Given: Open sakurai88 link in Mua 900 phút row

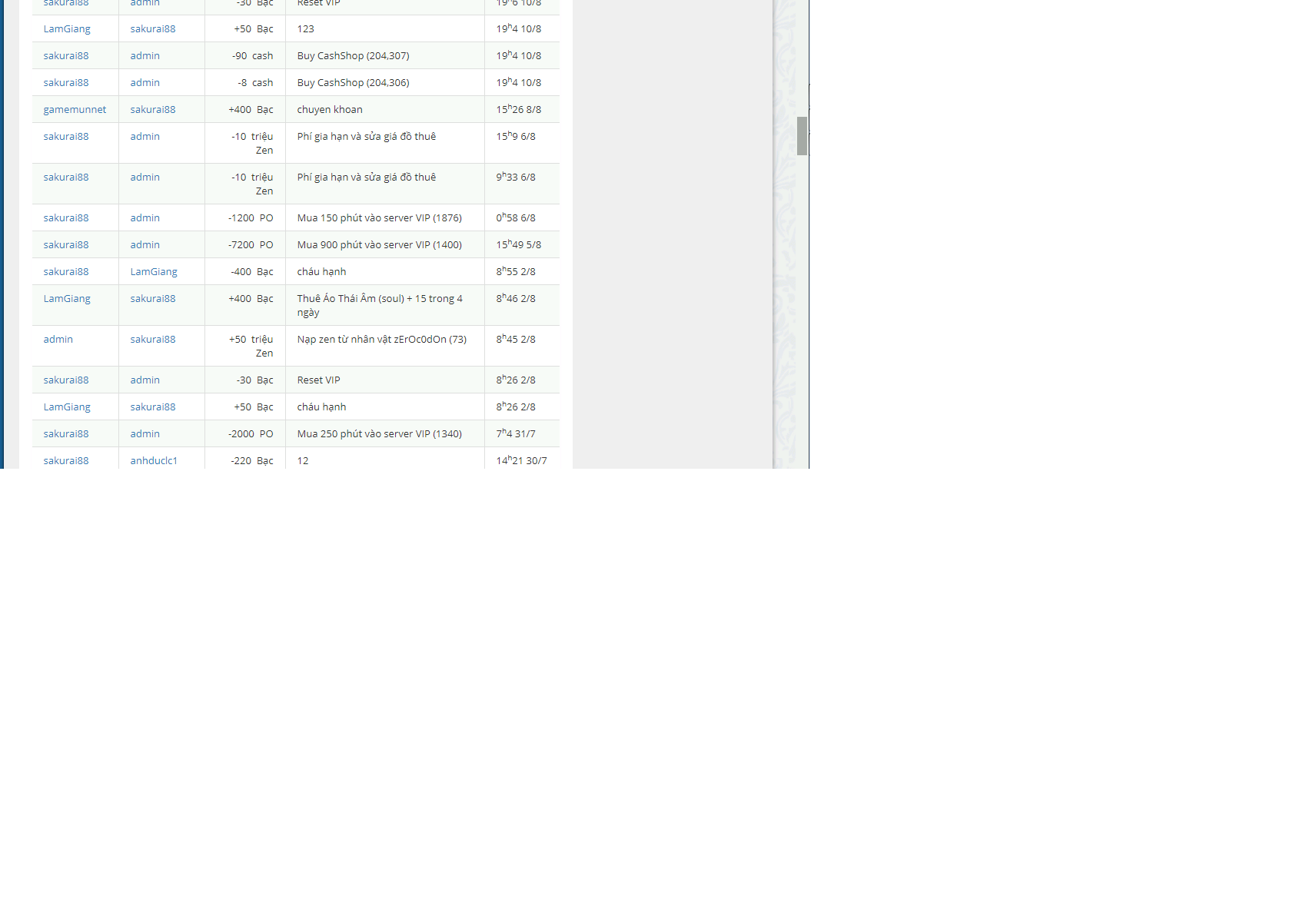Looking at the screenshot, I should click(66, 245).
